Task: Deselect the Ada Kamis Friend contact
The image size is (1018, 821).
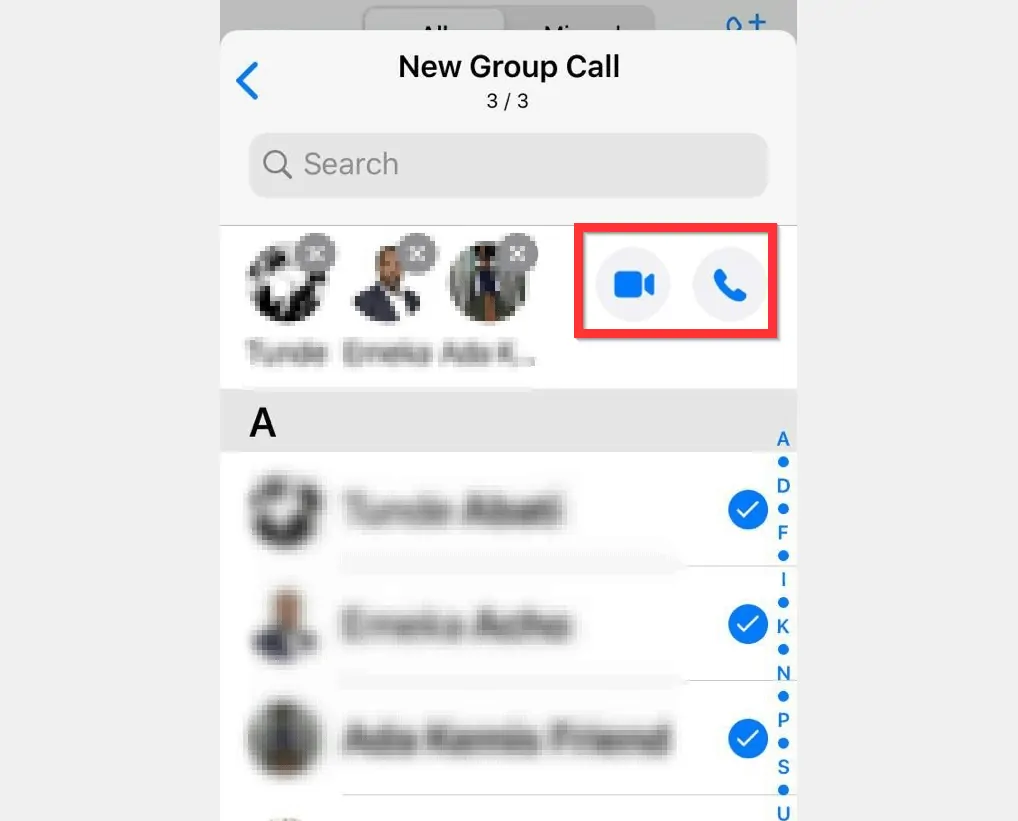Action: [x=747, y=740]
